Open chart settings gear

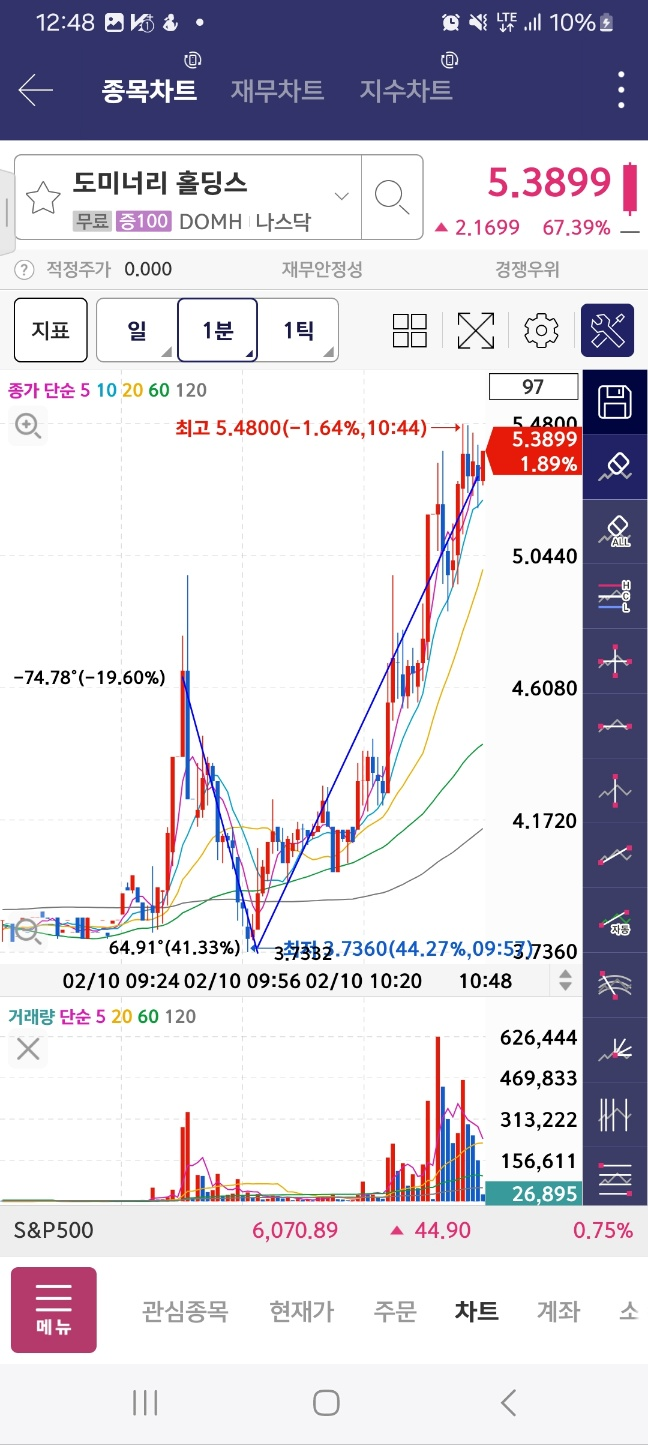pyautogui.click(x=541, y=330)
